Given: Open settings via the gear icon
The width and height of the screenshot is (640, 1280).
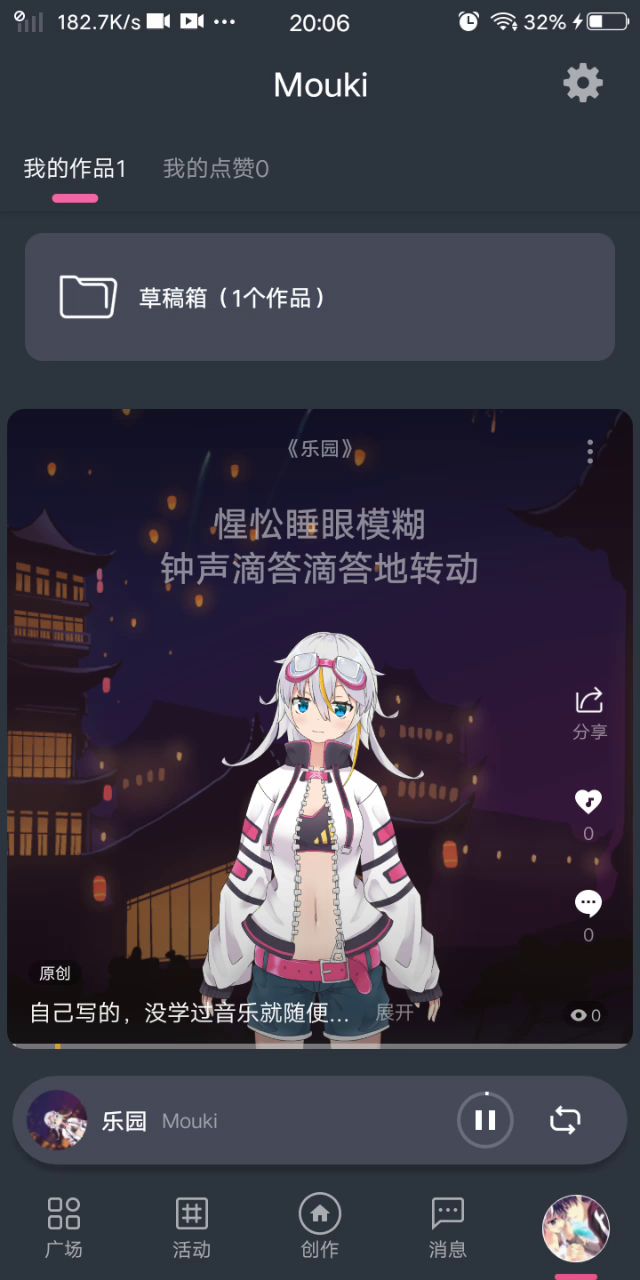Looking at the screenshot, I should [583, 83].
